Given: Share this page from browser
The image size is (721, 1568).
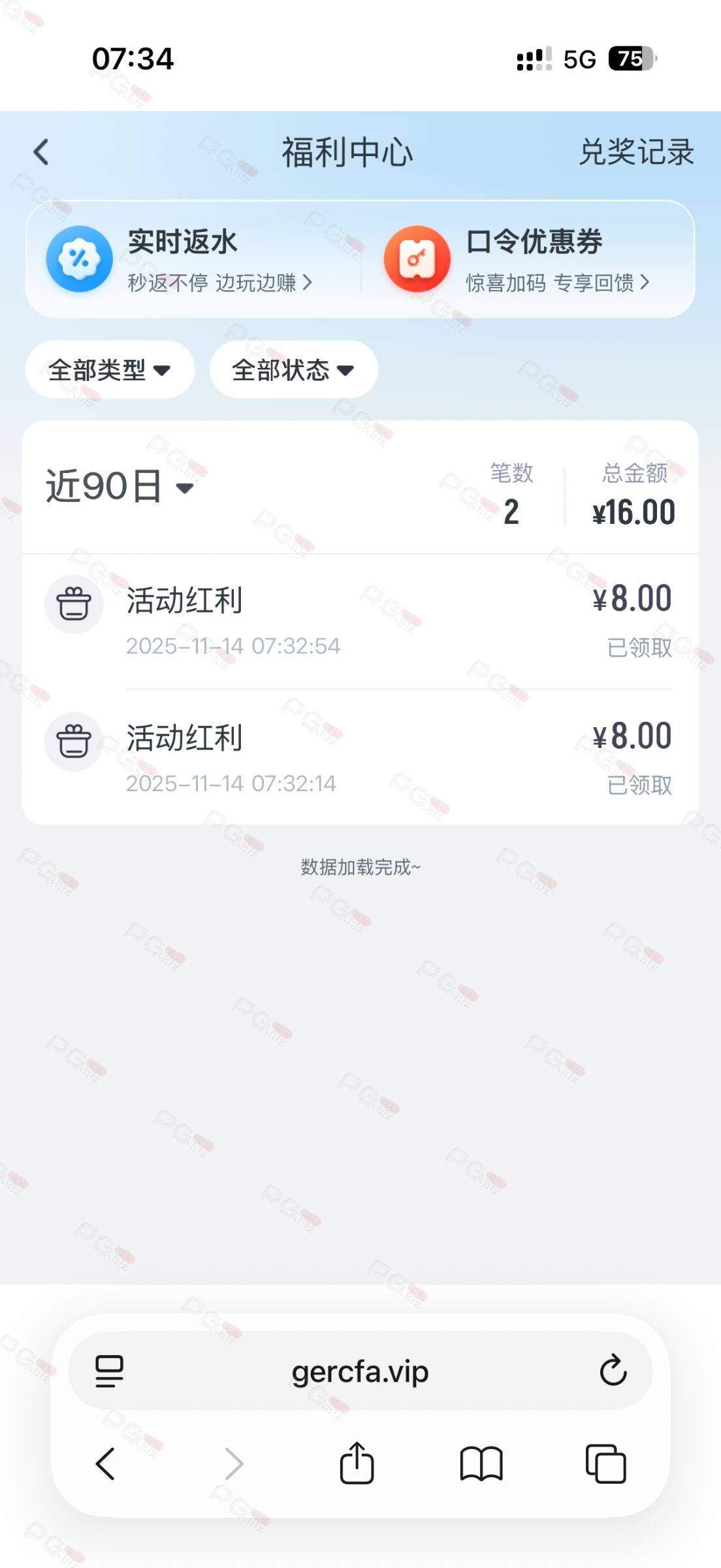Looking at the screenshot, I should click(x=357, y=1463).
